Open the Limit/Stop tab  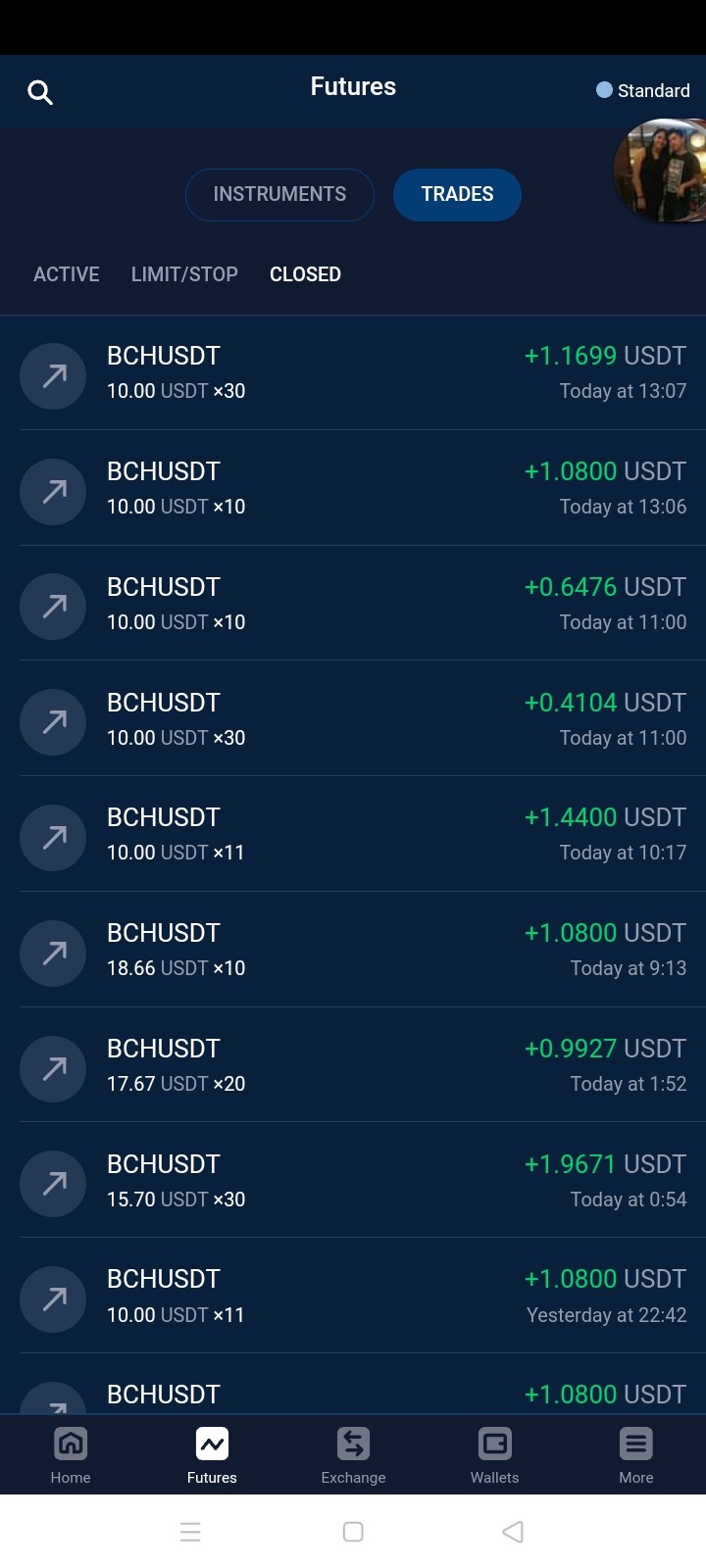pos(184,274)
